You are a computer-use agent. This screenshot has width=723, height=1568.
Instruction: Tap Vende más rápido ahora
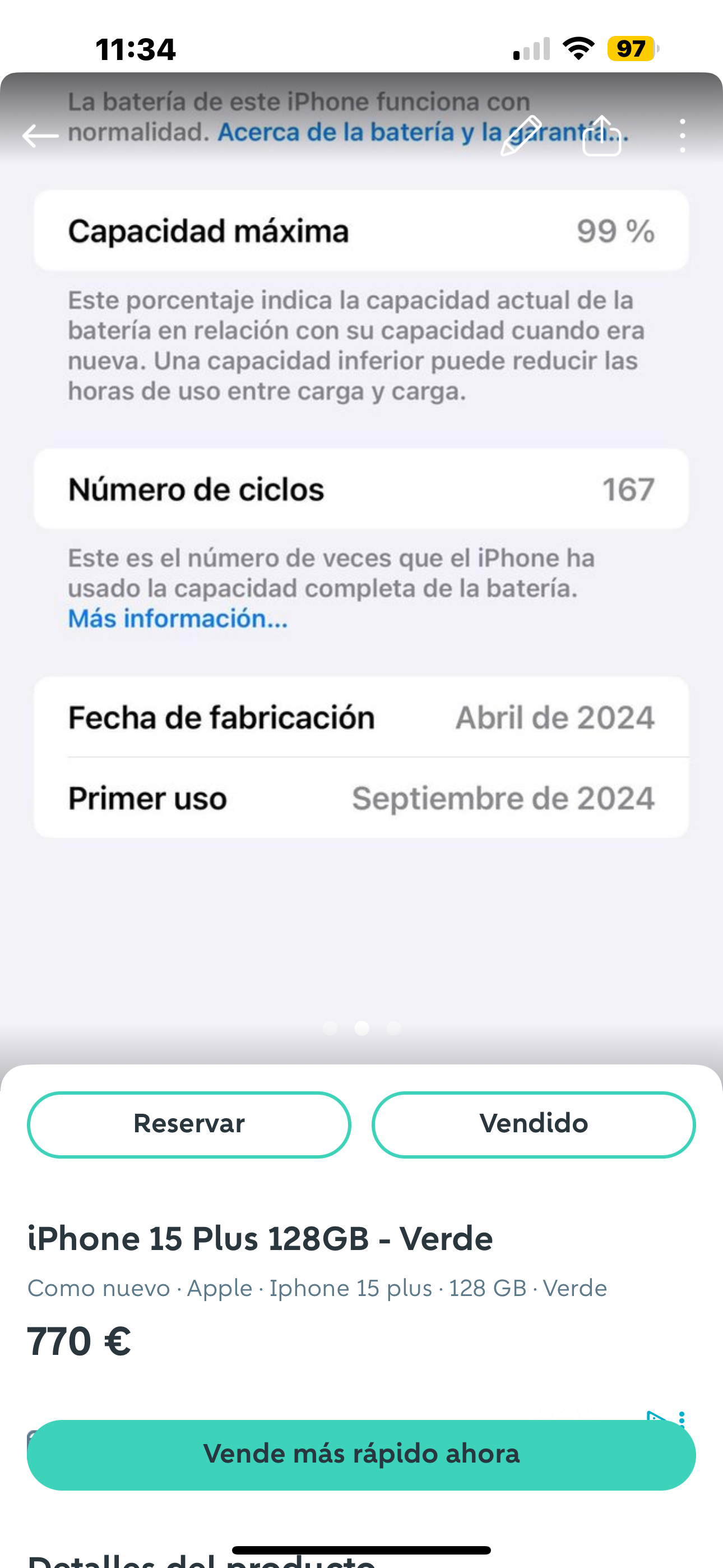[x=361, y=1454]
